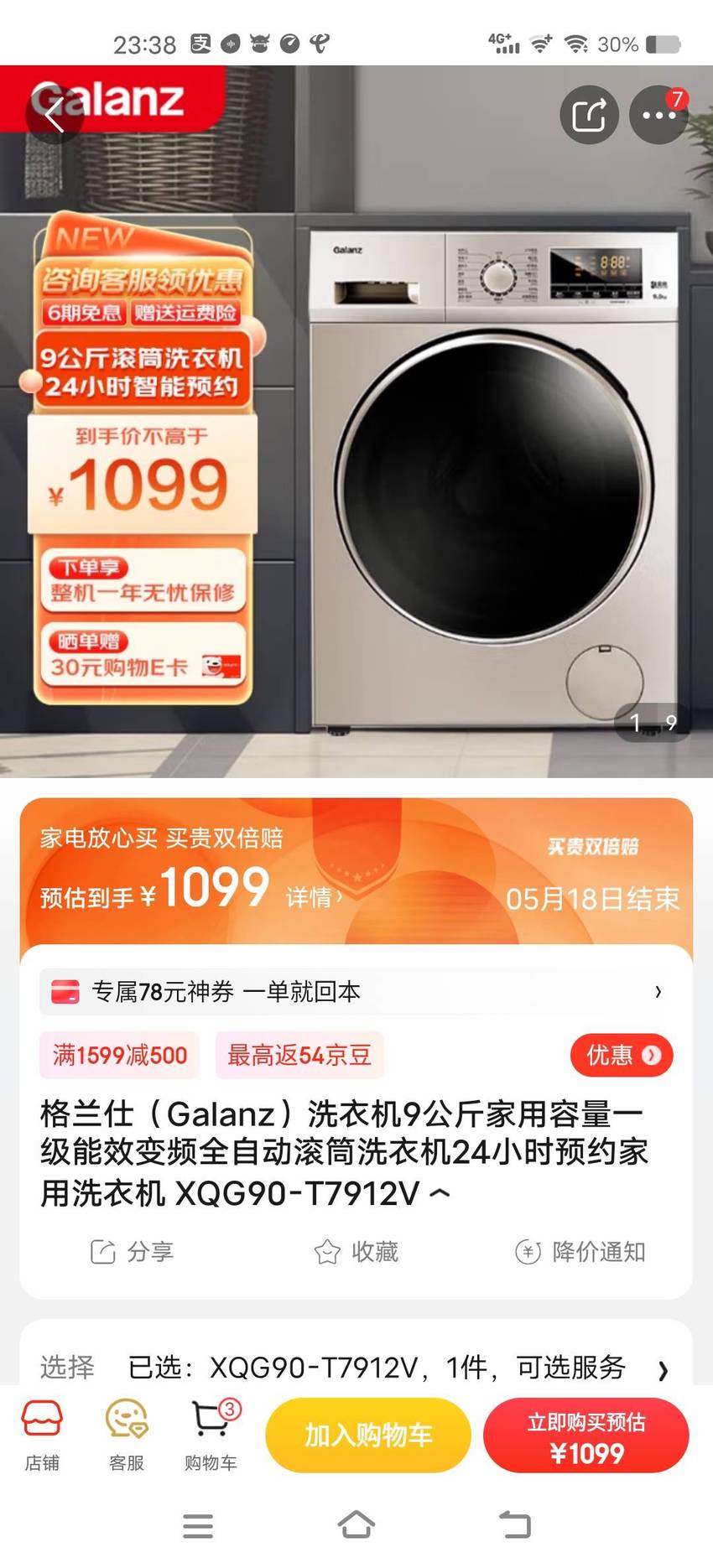
Task: Share this product via the top share icon
Action: tap(589, 115)
